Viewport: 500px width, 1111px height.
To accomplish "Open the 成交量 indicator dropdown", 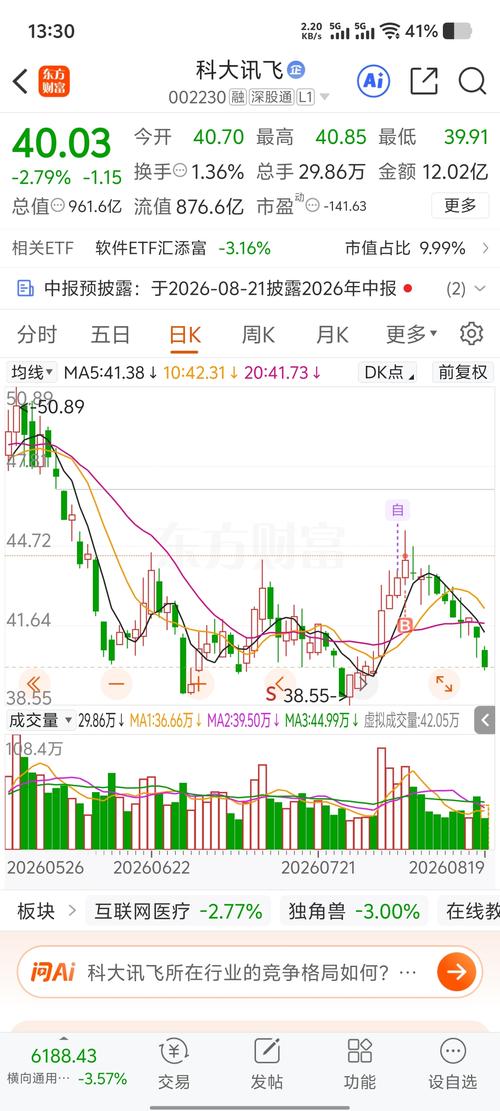I will [x=40, y=721].
